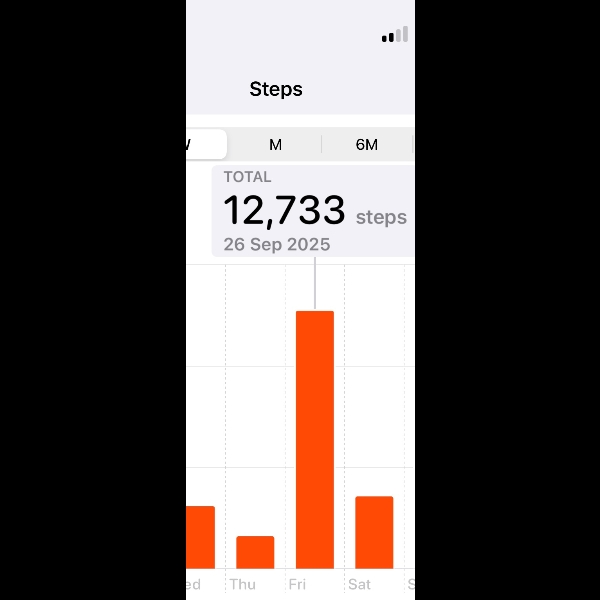Select the Thu steps bar

[255, 552]
